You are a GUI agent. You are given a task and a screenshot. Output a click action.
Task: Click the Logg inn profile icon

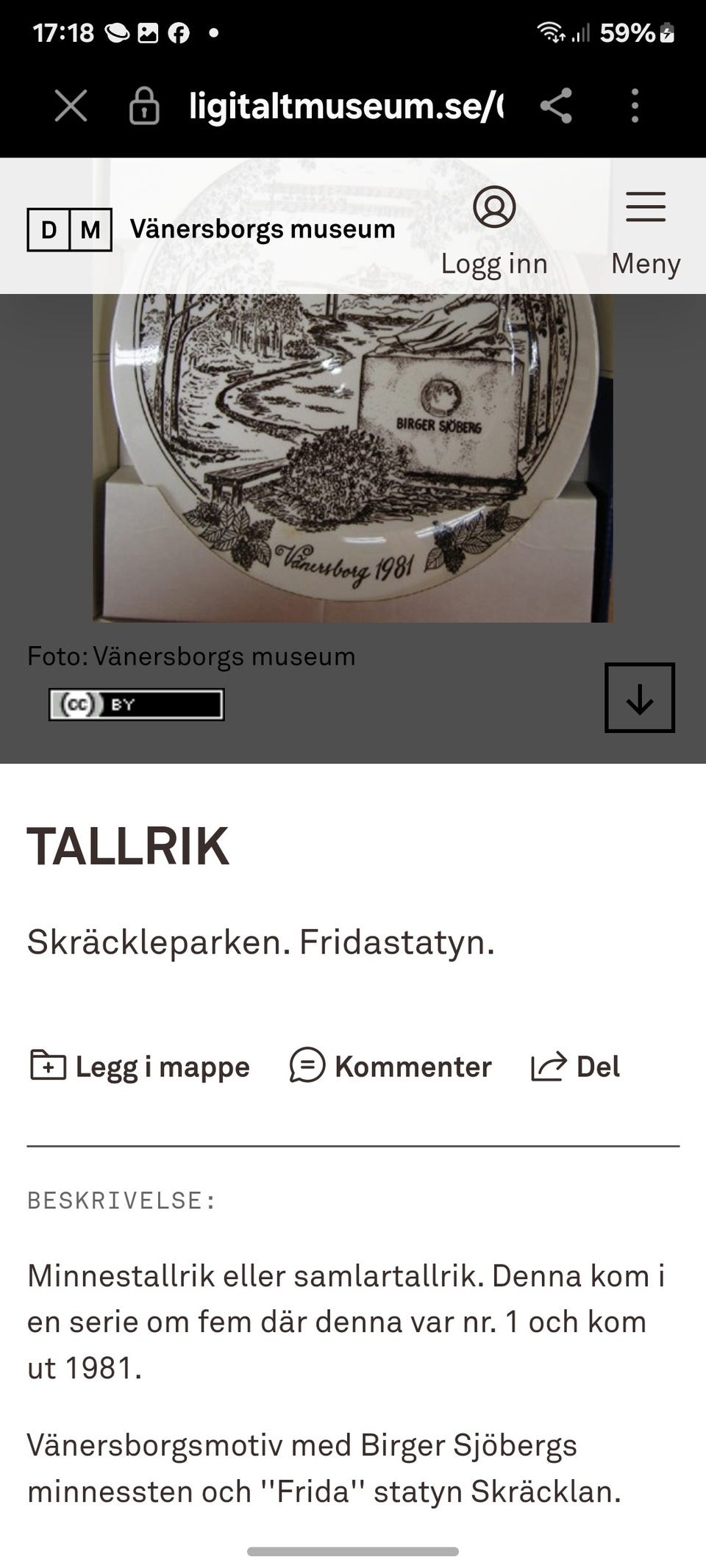(x=493, y=208)
